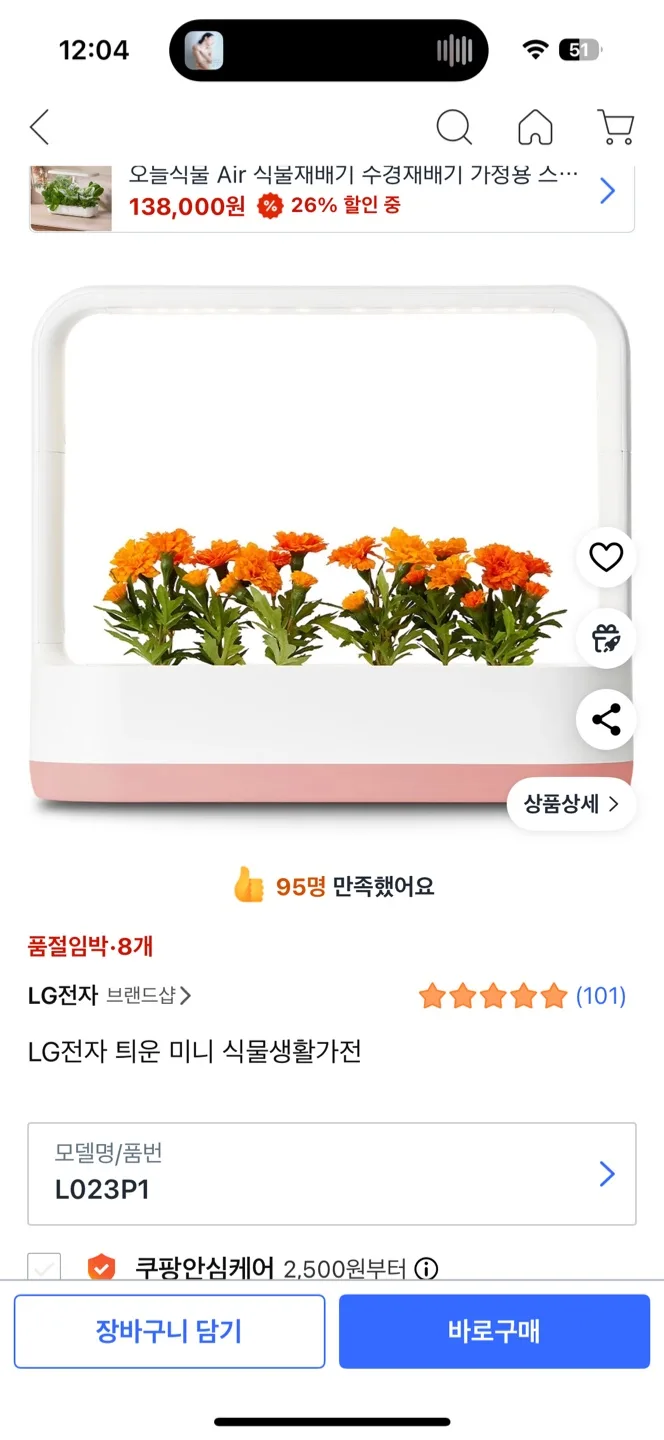Open the 오늘식물 Air recommended product banner
The height and width of the screenshot is (1440, 664).
click(332, 192)
